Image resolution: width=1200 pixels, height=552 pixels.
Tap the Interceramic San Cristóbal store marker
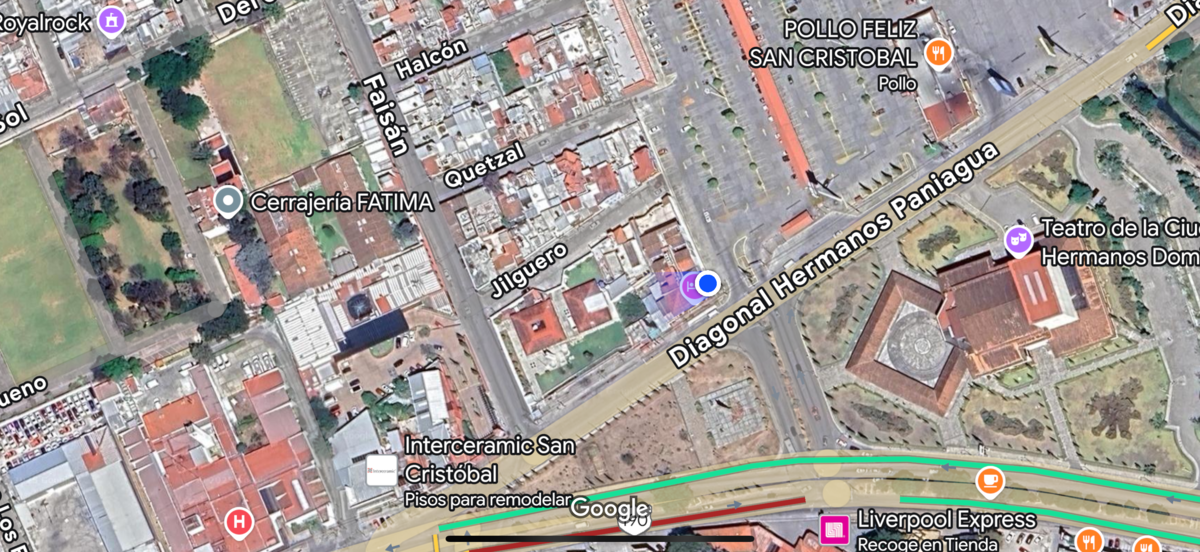[x=381, y=471]
